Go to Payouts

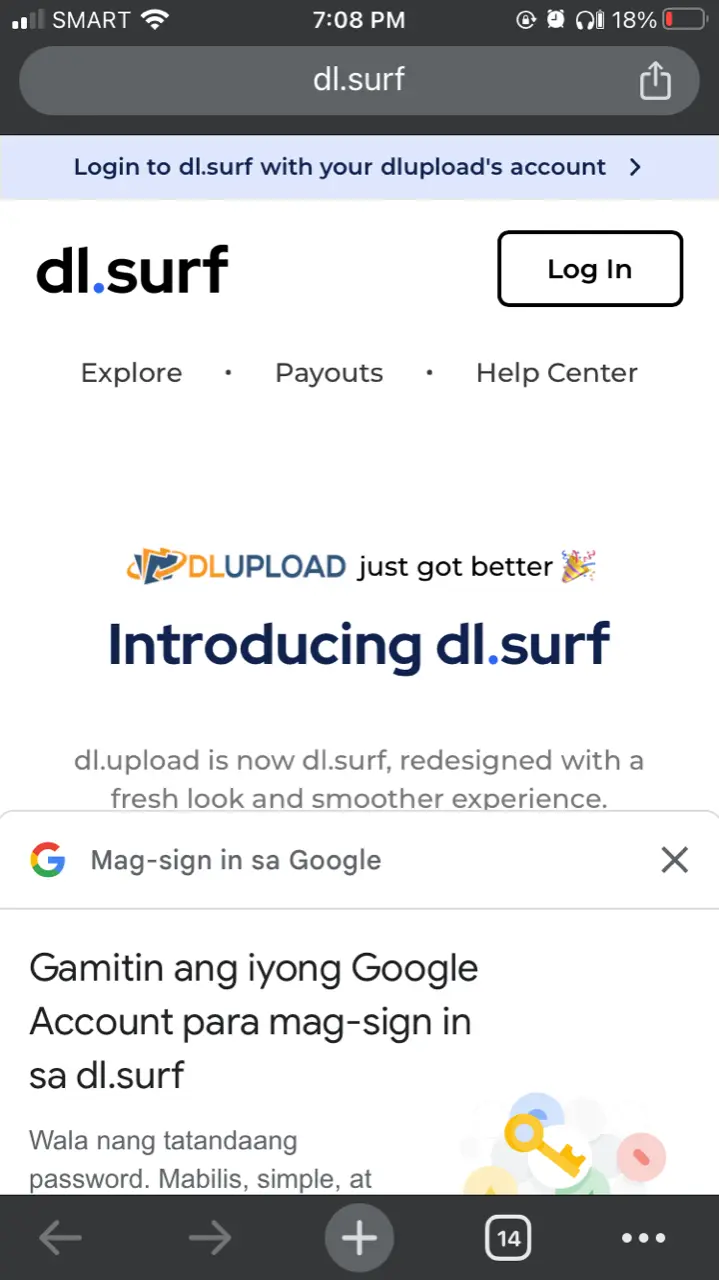coord(329,373)
